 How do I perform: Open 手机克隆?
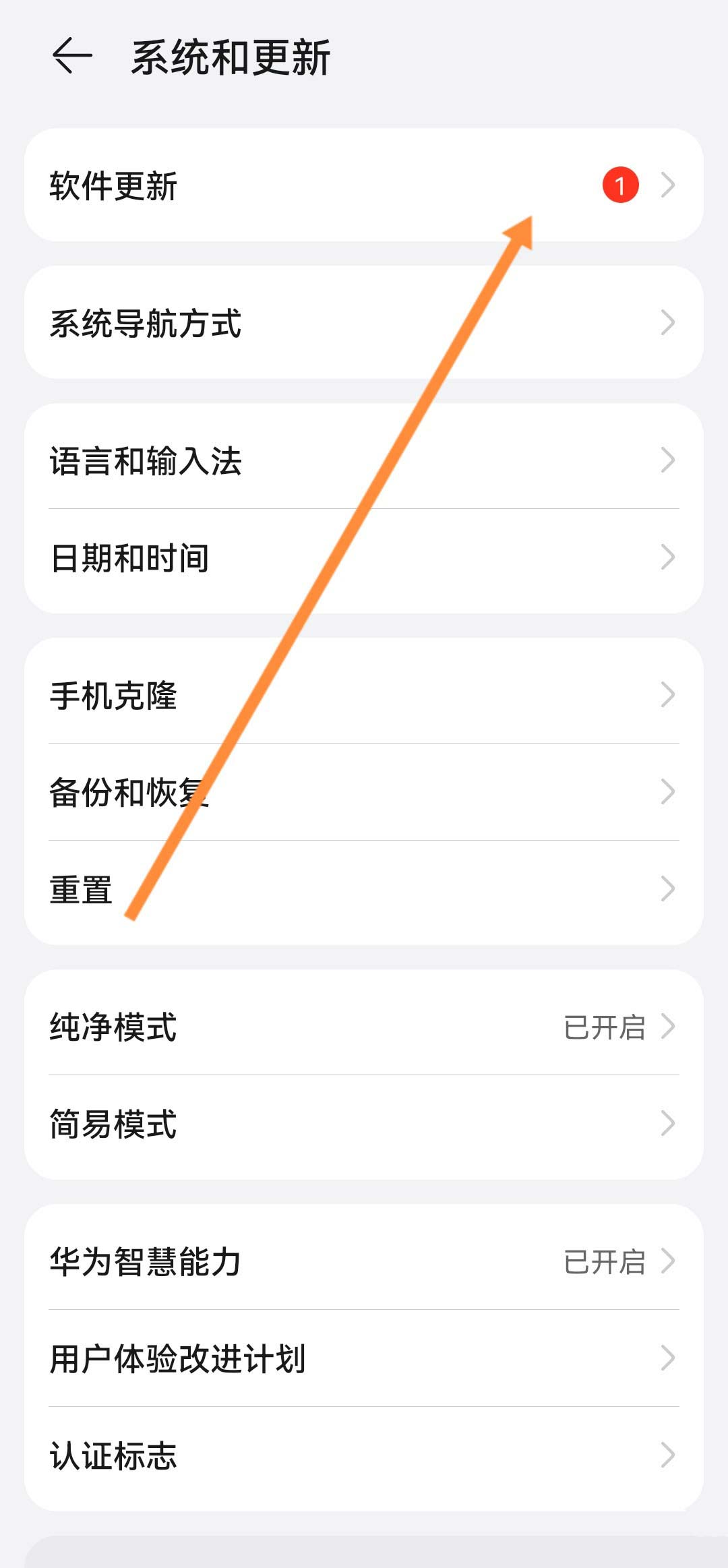pyautogui.click(x=364, y=694)
